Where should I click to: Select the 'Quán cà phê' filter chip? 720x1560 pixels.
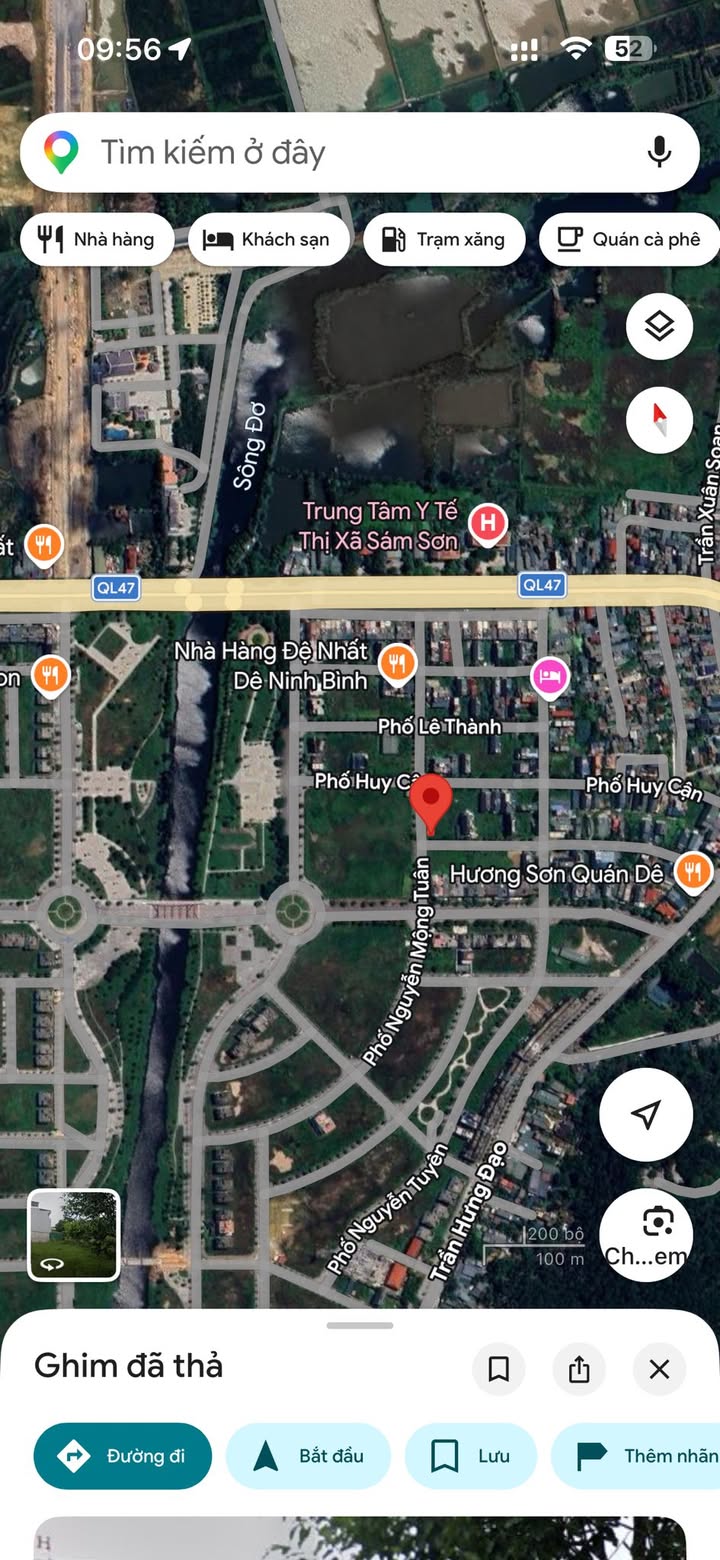tap(630, 239)
